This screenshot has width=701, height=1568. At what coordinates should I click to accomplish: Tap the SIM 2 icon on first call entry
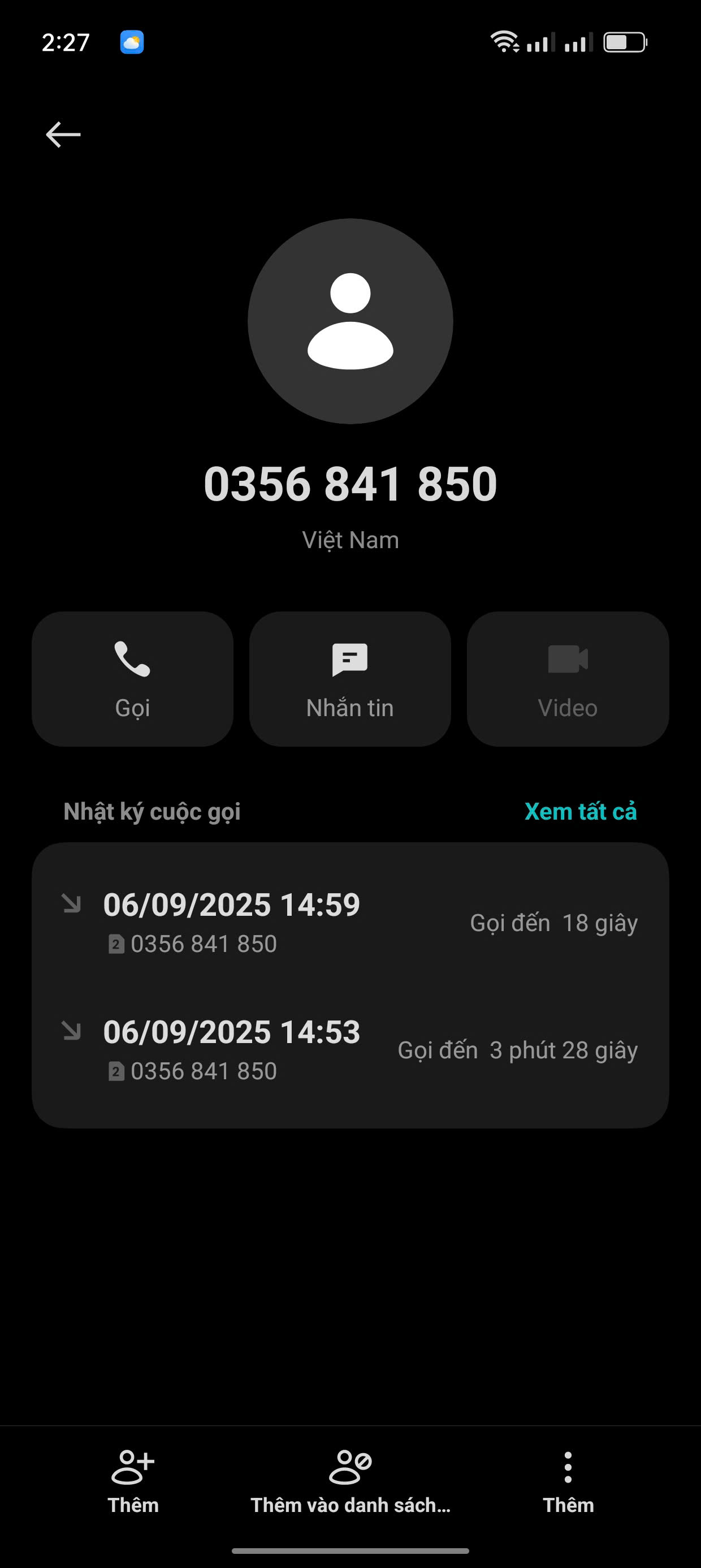[116, 944]
